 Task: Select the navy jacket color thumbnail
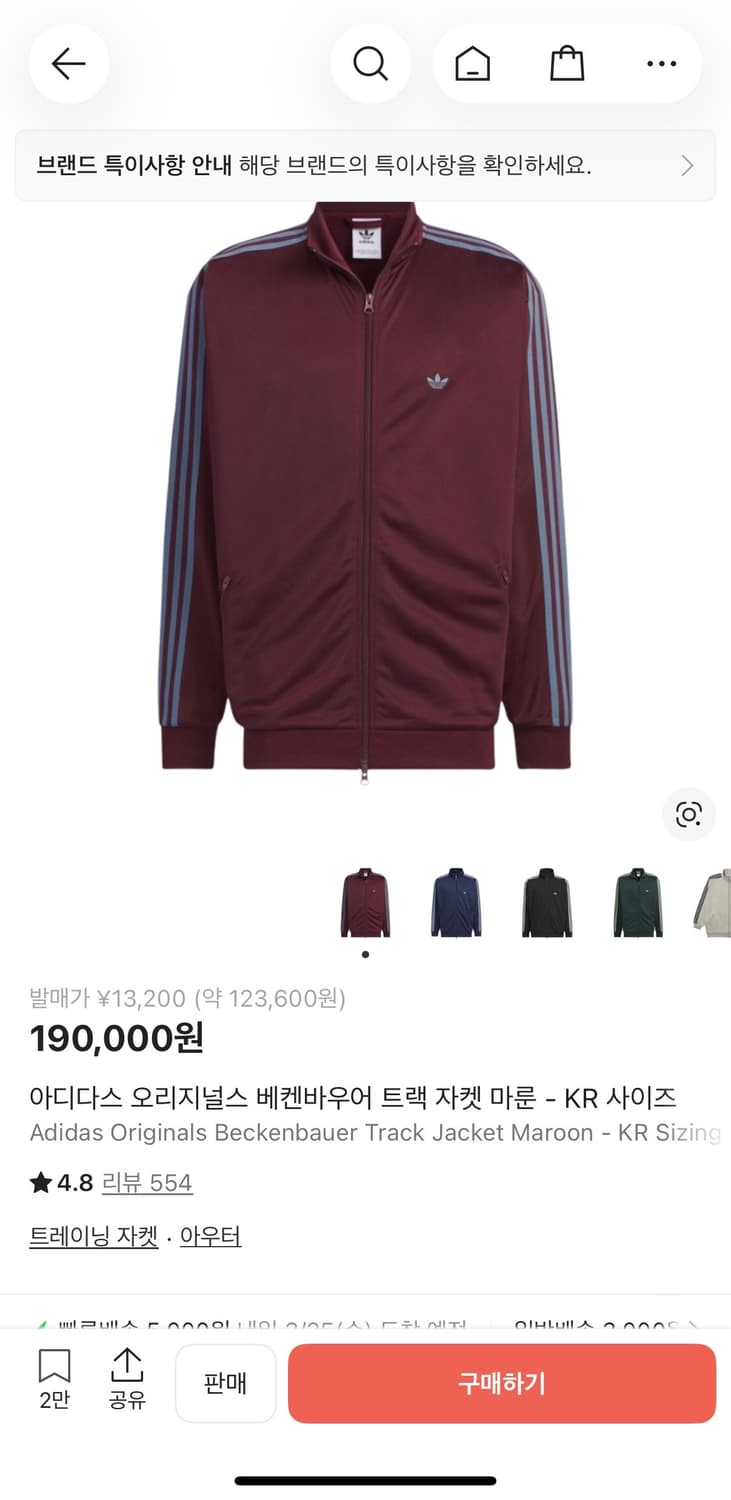click(x=456, y=901)
